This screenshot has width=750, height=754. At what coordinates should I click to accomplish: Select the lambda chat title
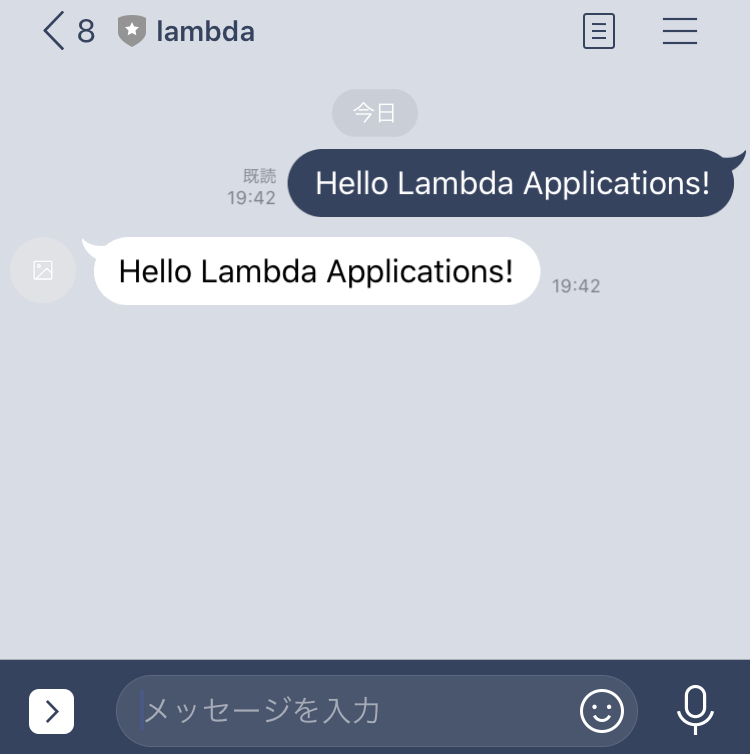pyautogui.click(x=205, y=31)
